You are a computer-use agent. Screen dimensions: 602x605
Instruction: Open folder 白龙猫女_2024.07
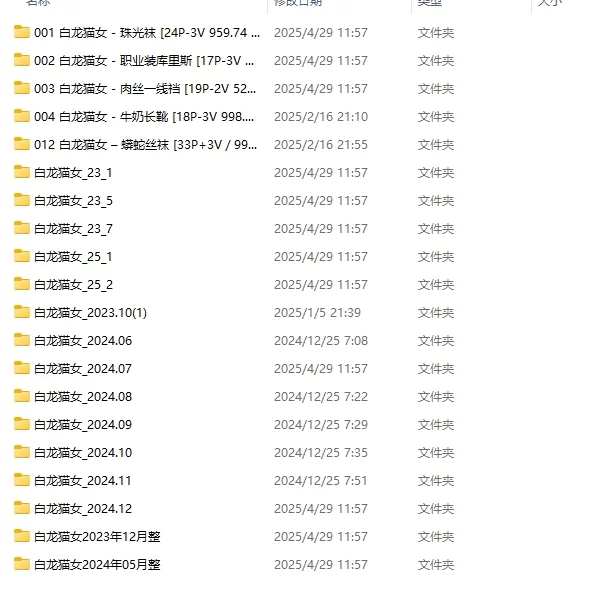pyautogui.click(x=83, y=369)
